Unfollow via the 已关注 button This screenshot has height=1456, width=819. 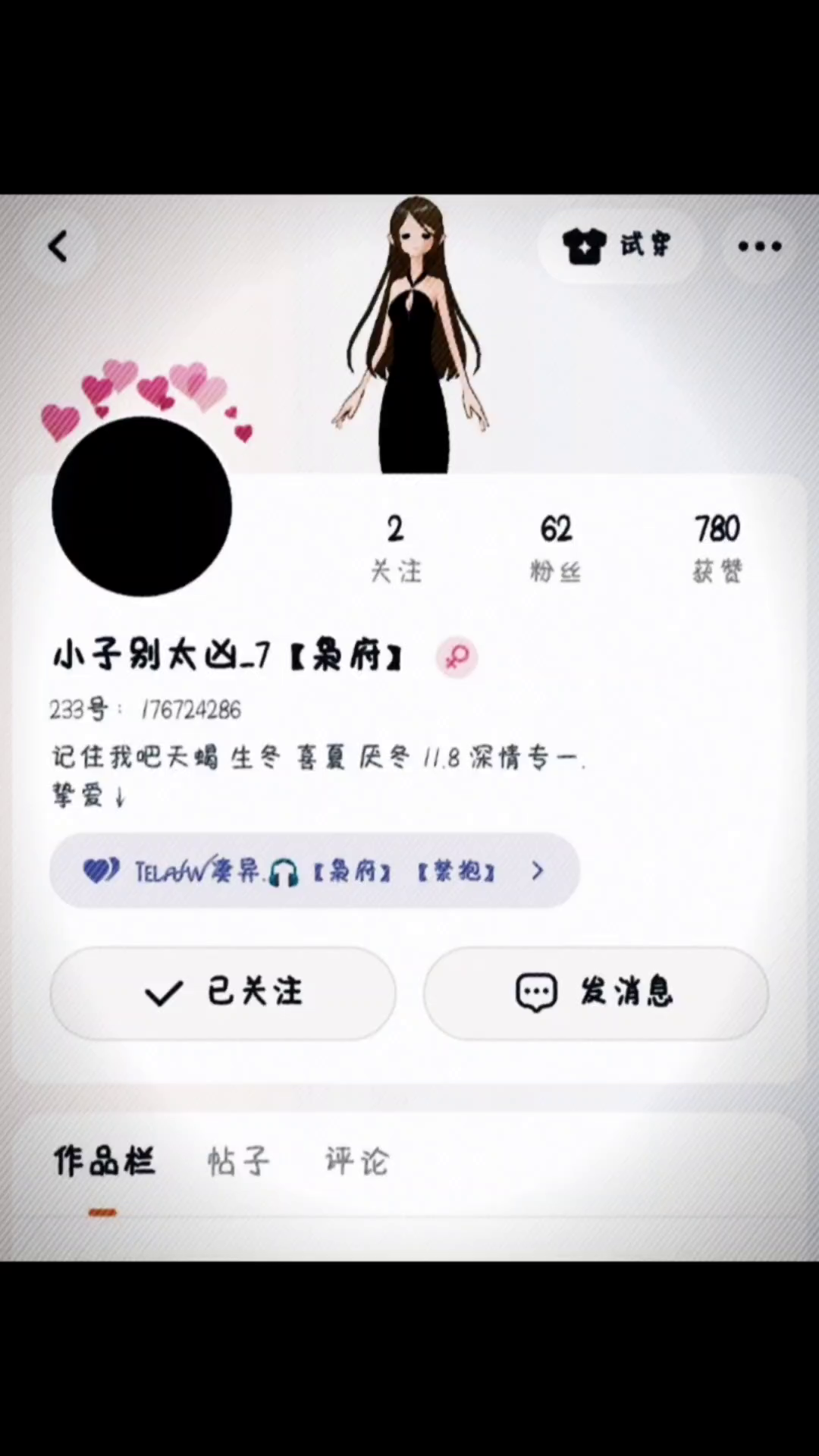pyautogui.click(x=223, y=993)
